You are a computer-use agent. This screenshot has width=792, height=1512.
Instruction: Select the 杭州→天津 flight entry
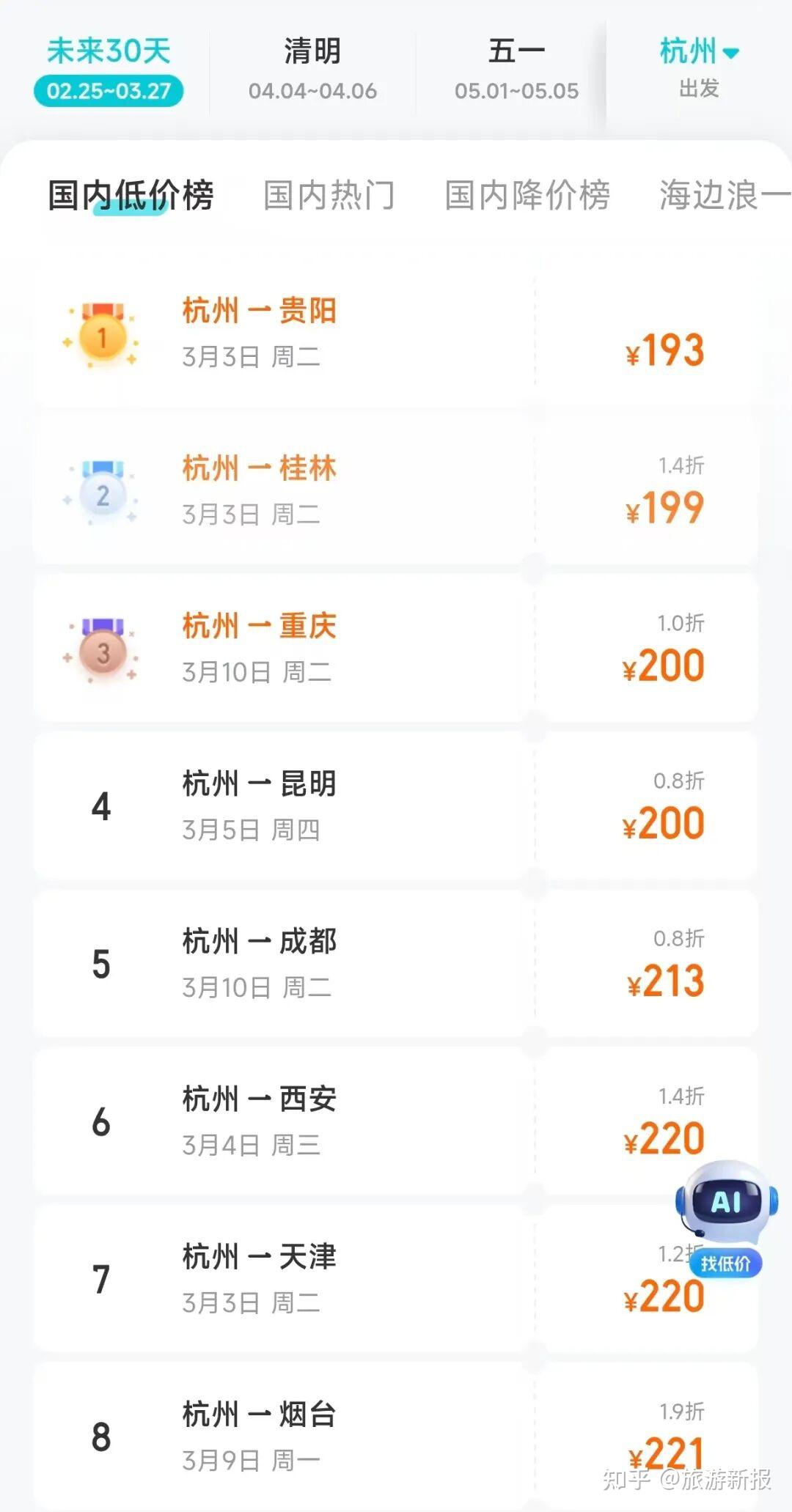click(x=260, y=1256)
